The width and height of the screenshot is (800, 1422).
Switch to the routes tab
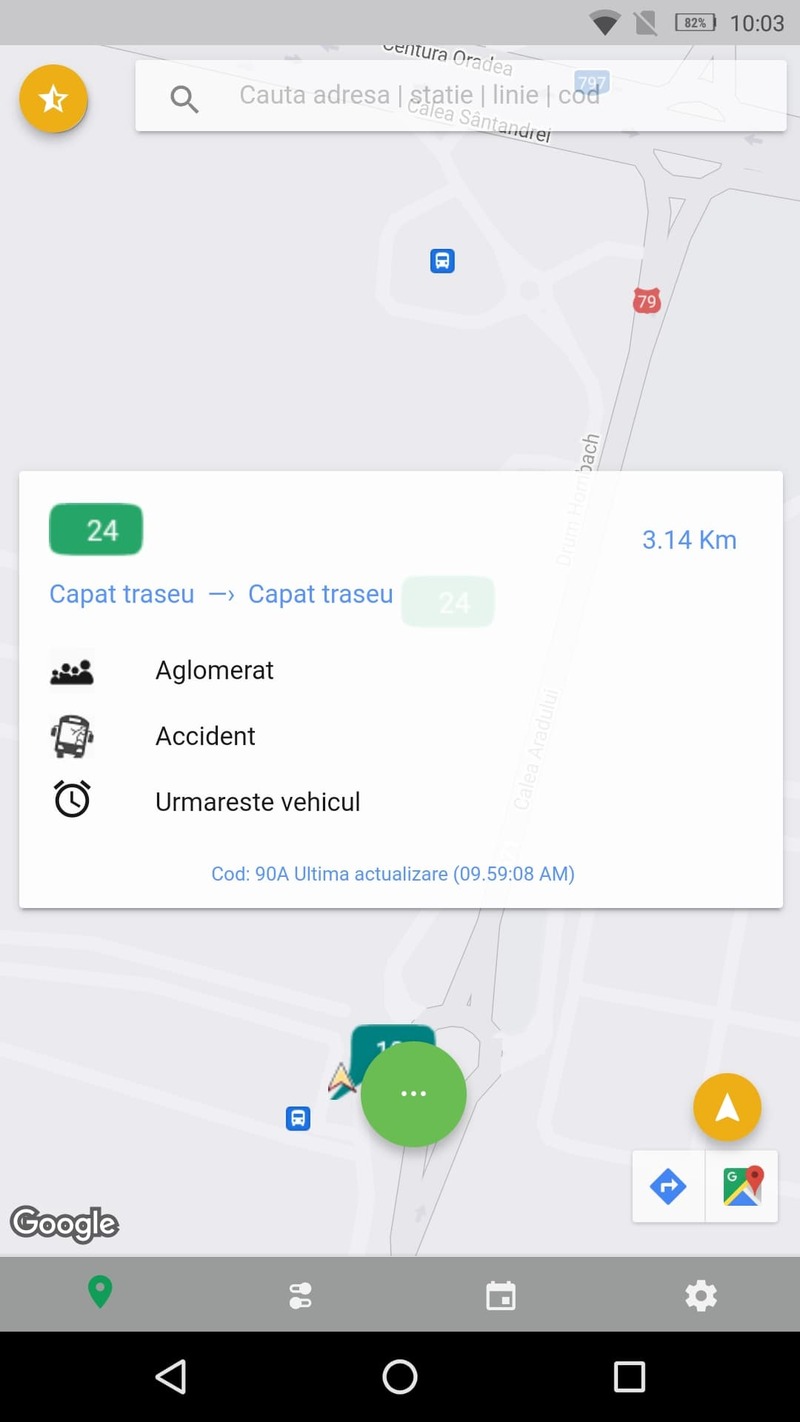(x=300, y=1296)
